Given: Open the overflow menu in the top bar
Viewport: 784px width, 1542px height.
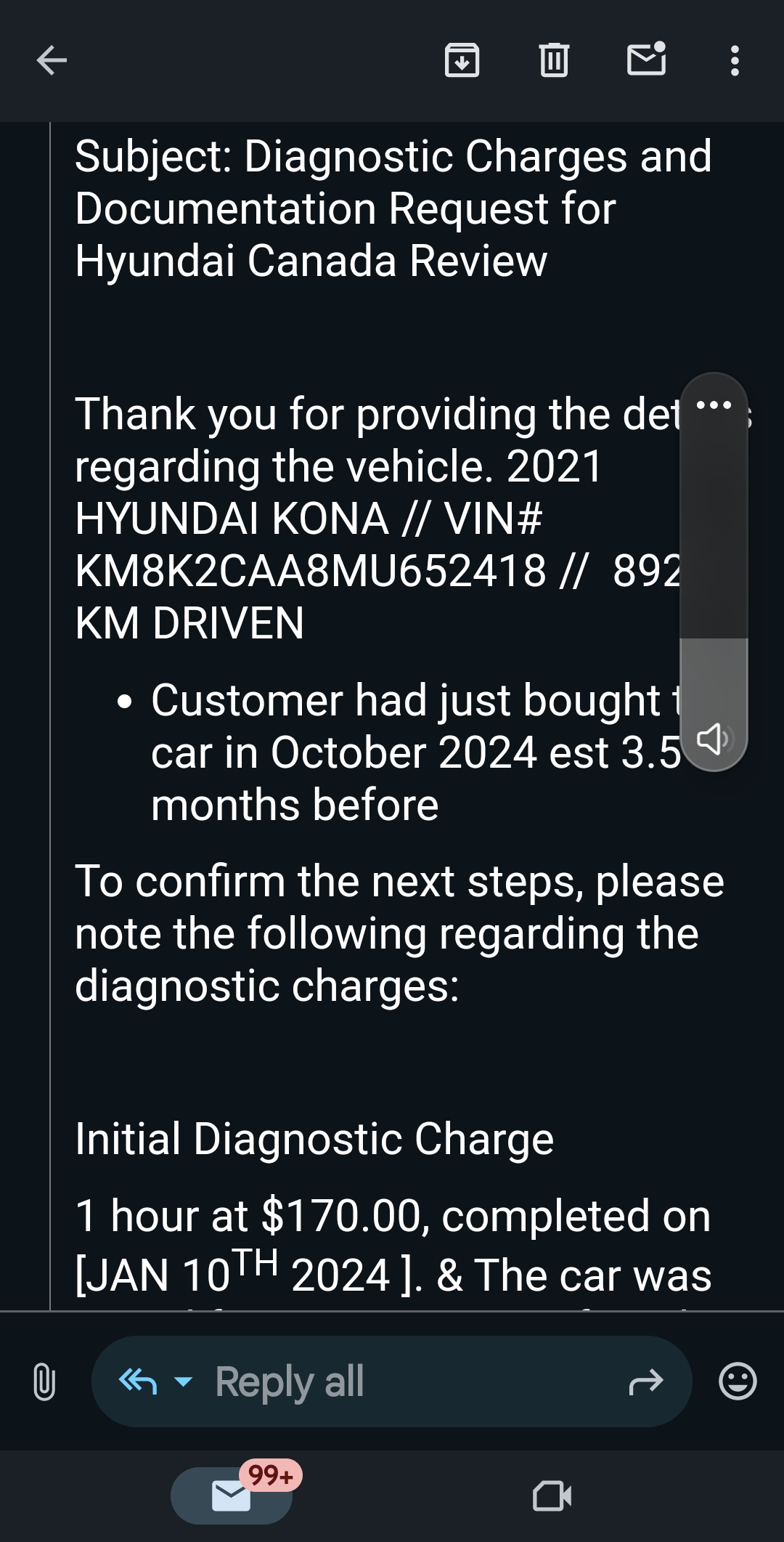Looking at the screenshot, I should pyautogui.click(x=735, y=60).
